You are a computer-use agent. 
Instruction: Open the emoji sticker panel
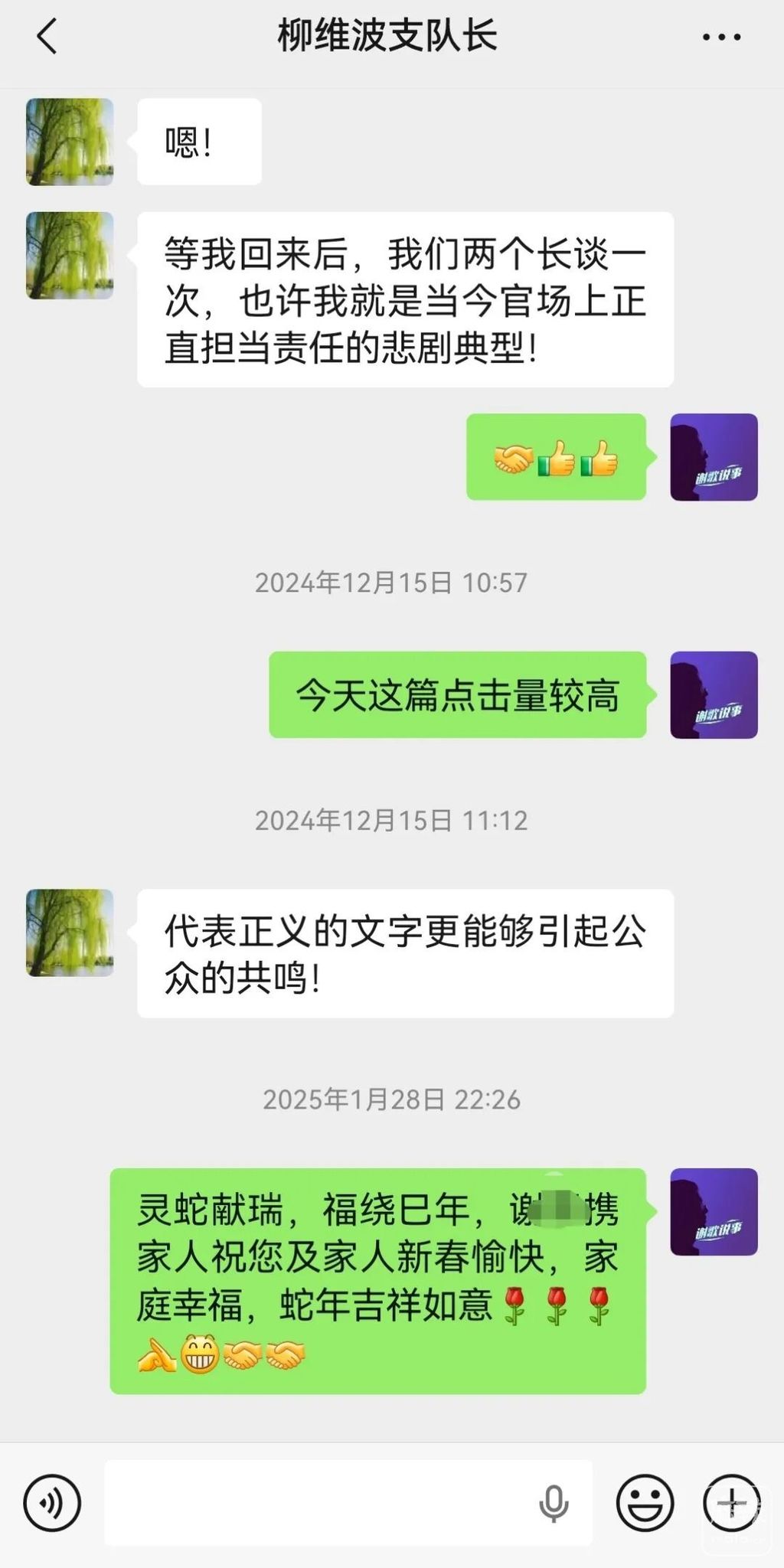(x=645, y=1502)
